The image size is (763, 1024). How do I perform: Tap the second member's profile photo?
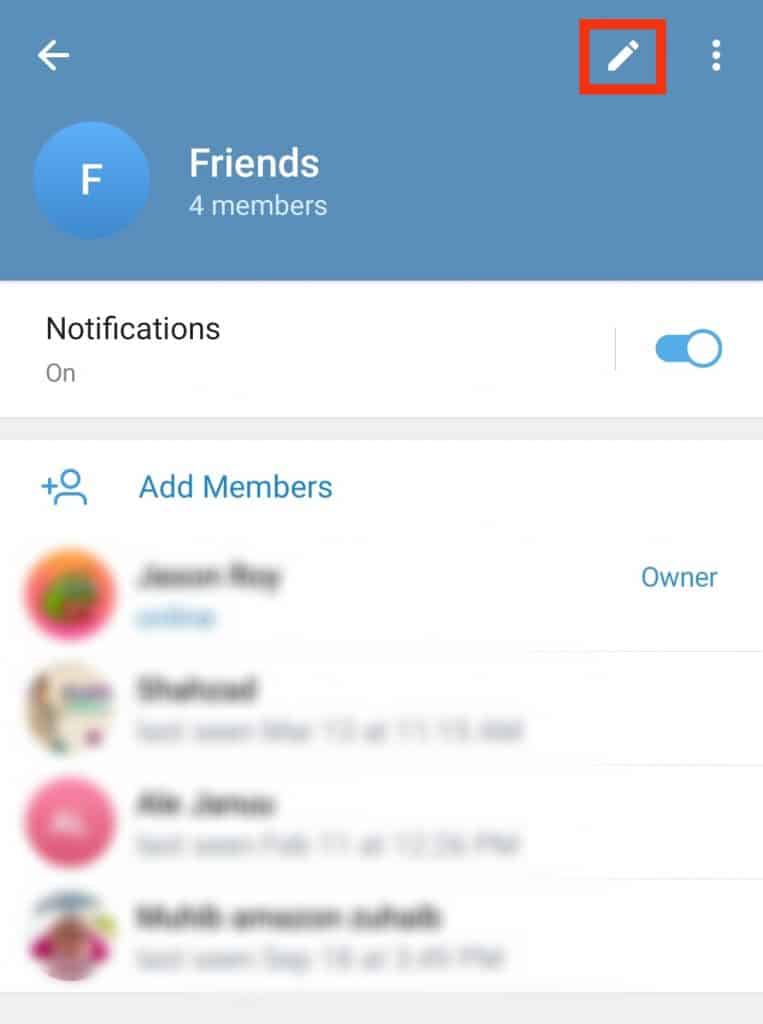click(x=67, y=706)
